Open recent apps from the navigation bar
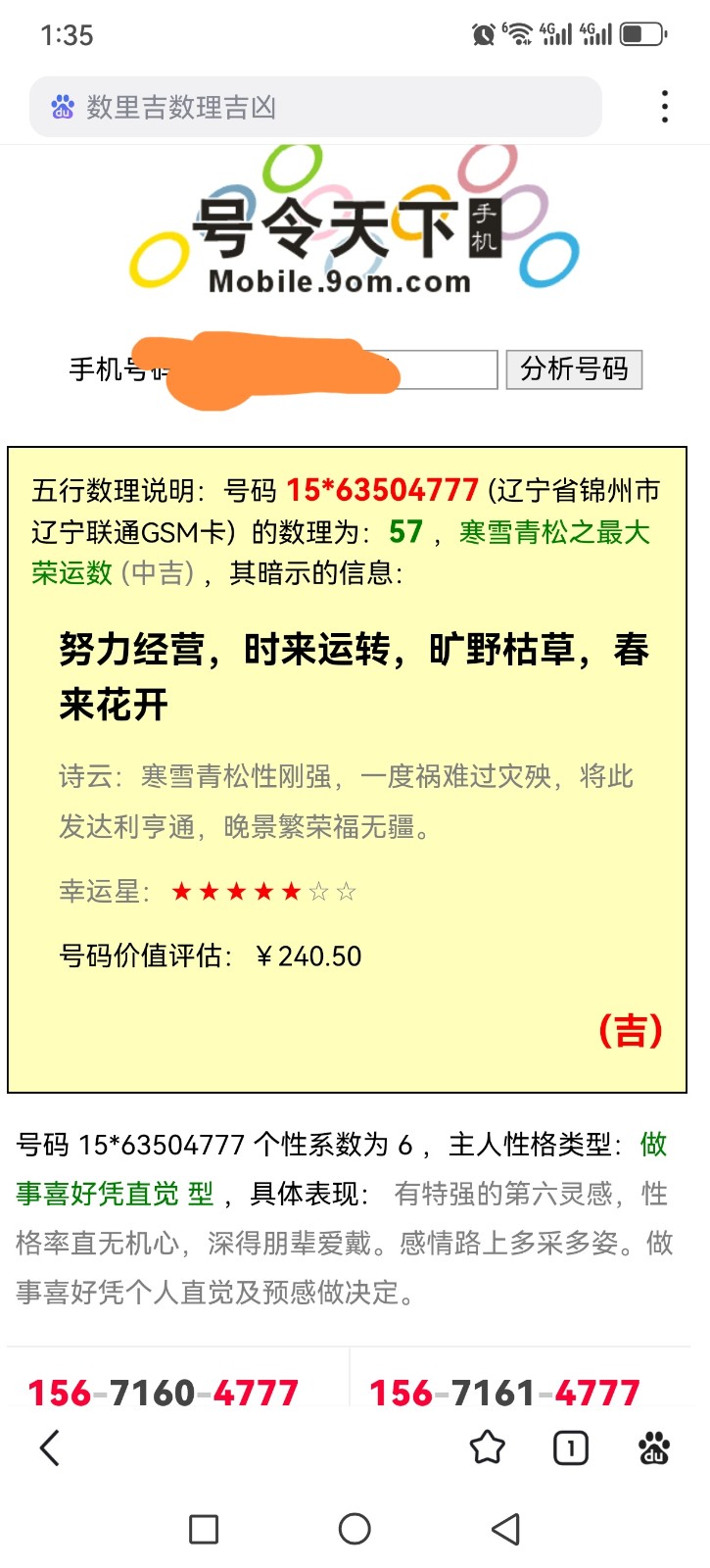Image resolution: width=710 pixels, height=1568 pixels. coord(204,1529)
